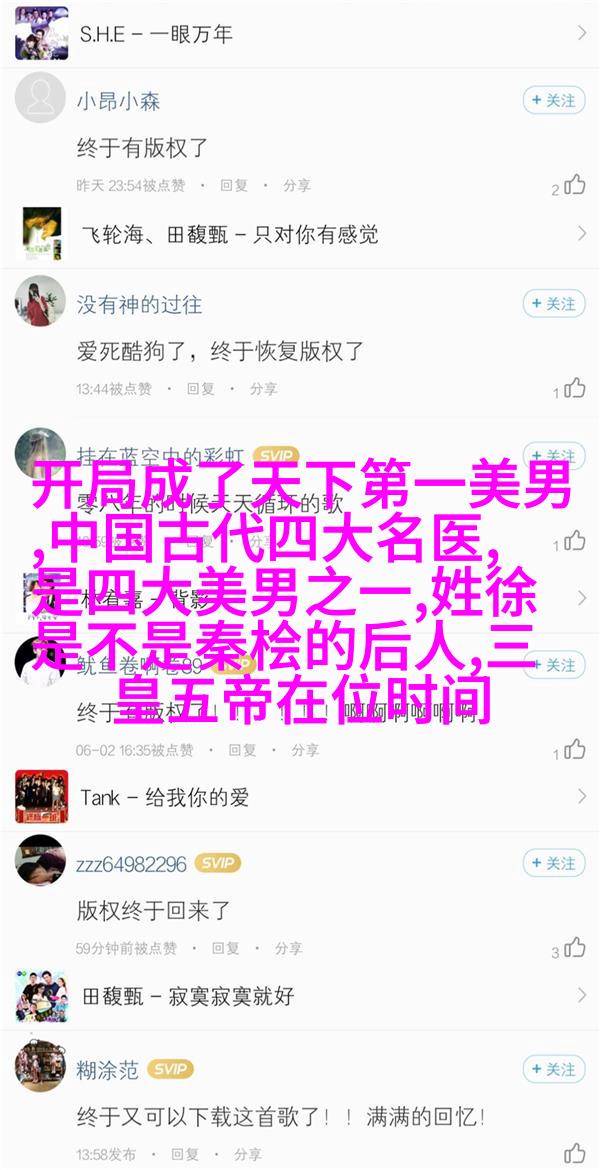Reply to zzz64982296's comment

(226, 948)
